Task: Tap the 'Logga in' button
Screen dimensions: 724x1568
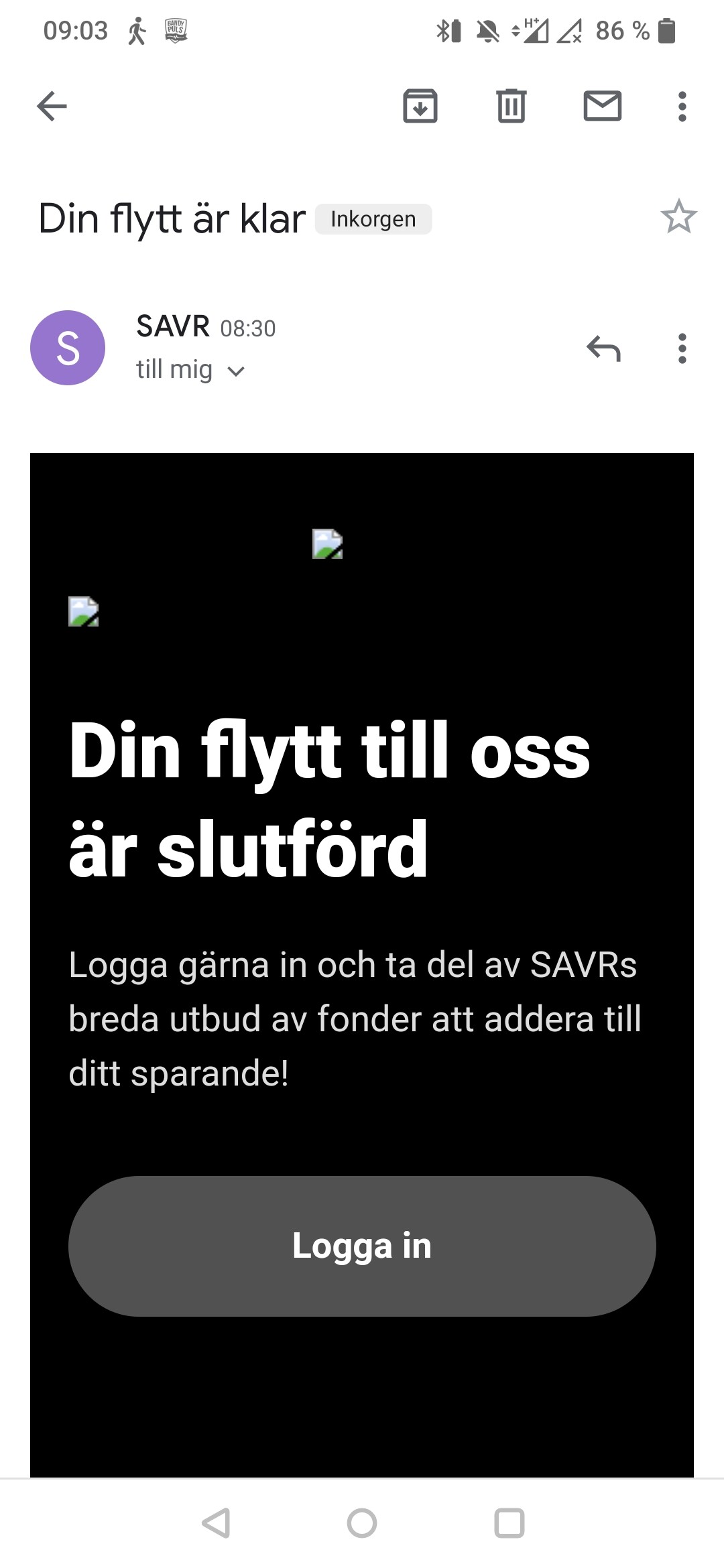Action: coord(362,1246)
